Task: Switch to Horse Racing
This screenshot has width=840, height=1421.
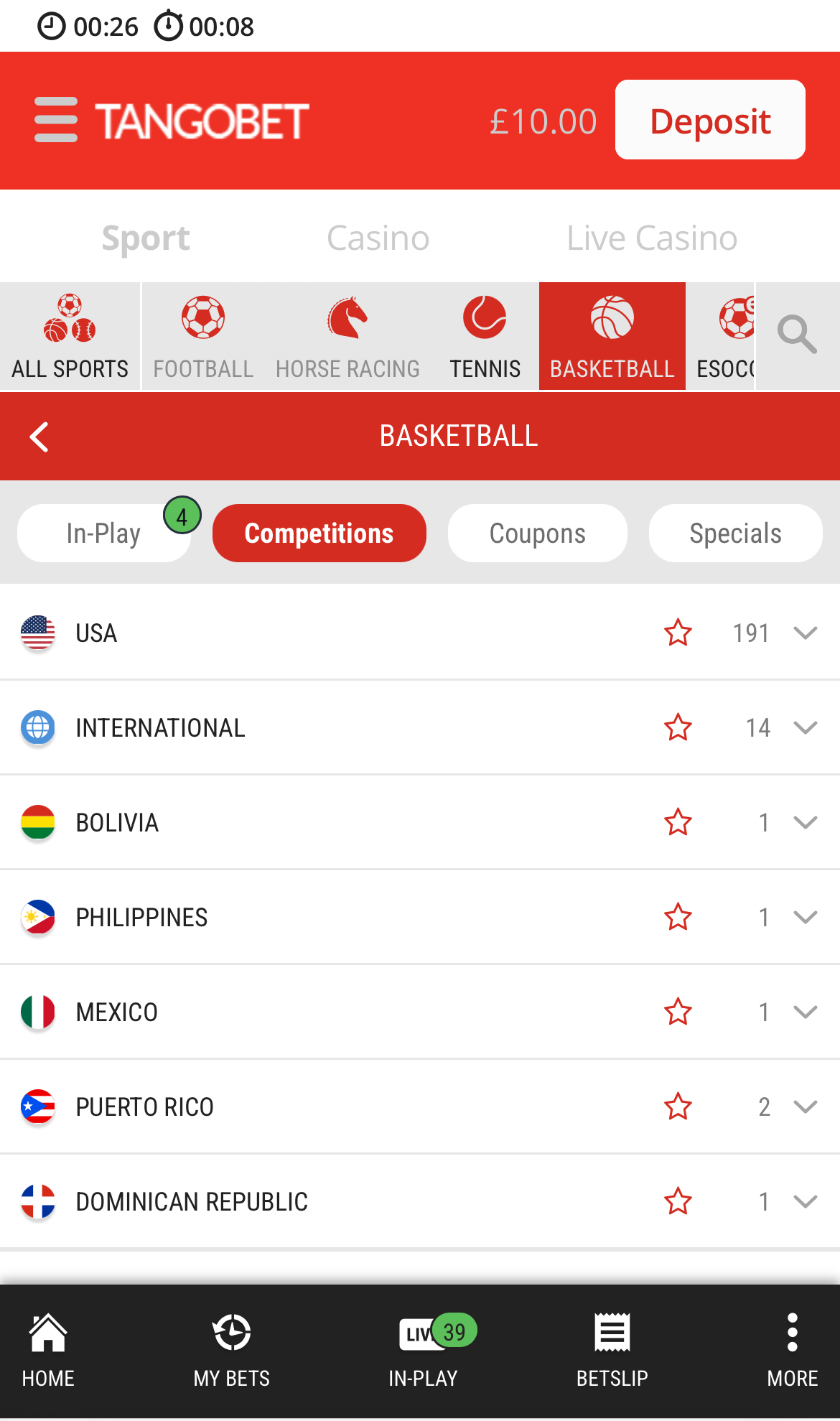Action: (347, 336)
